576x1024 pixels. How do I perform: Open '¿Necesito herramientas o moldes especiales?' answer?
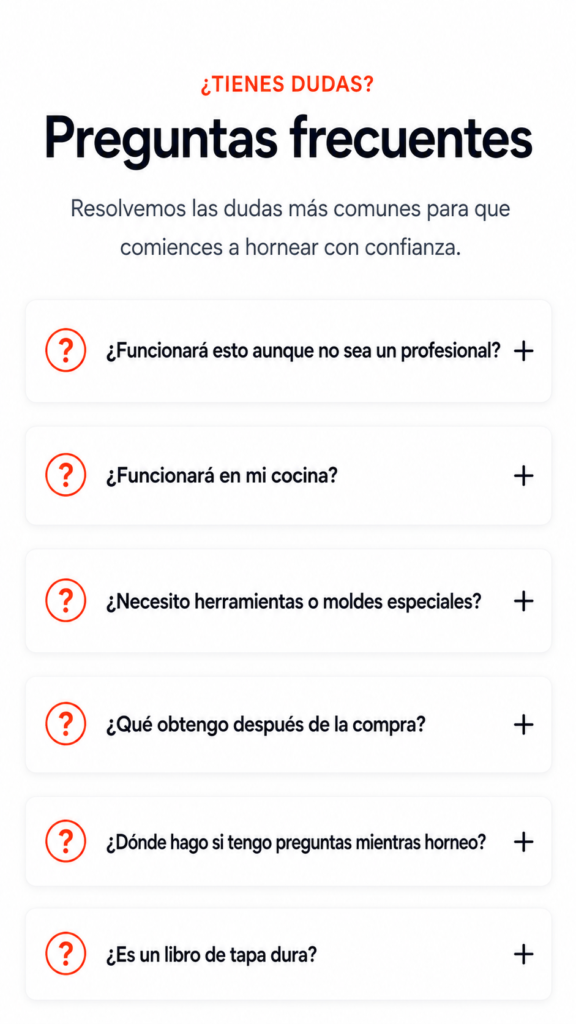coord(288,601)
